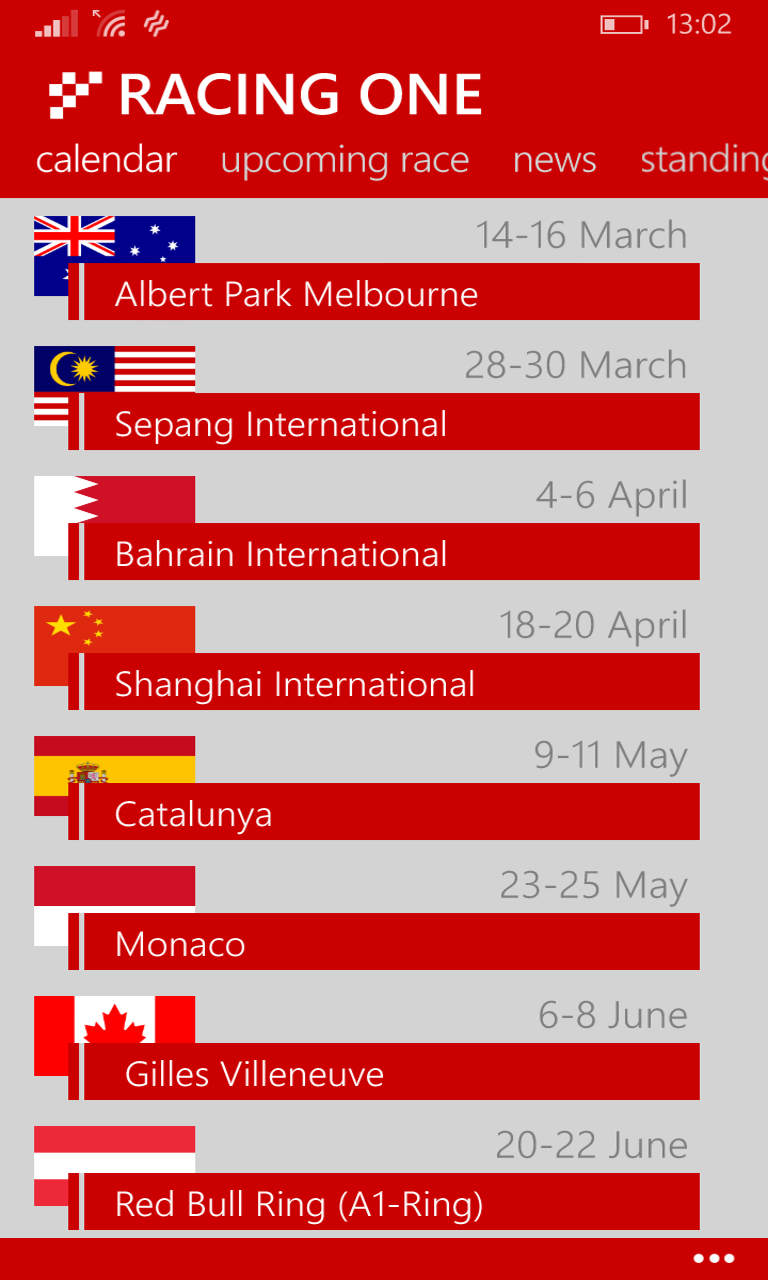
Task: Select the calendar tab
Action: tap(107, 160)
